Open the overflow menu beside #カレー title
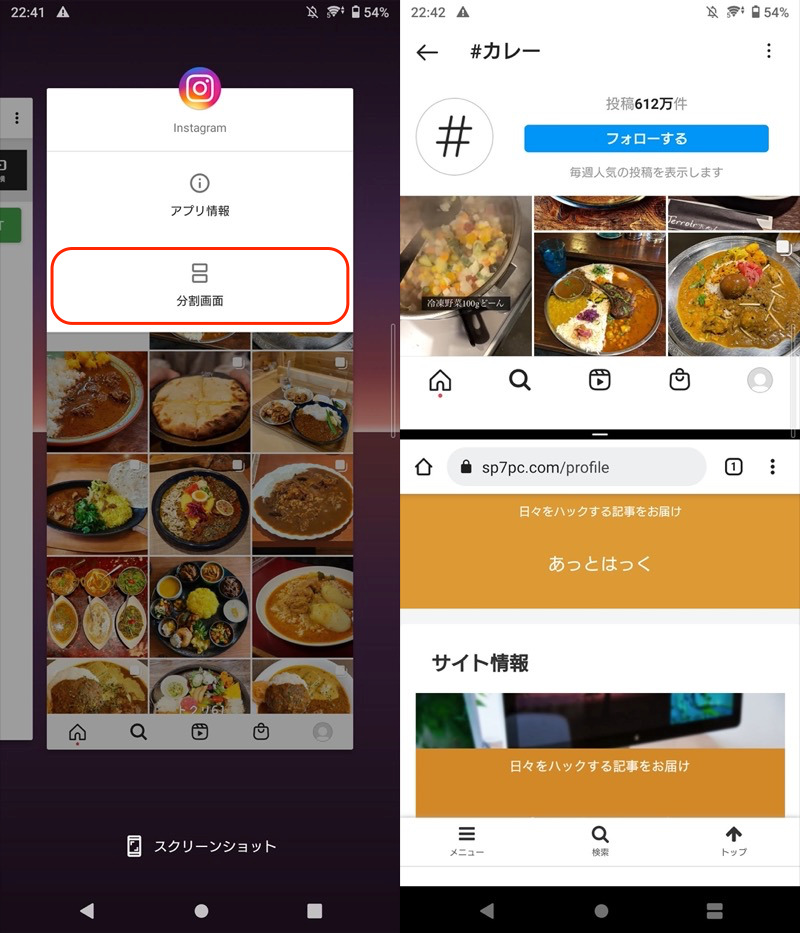Viewport: 800px width, 933px height. 768,52
